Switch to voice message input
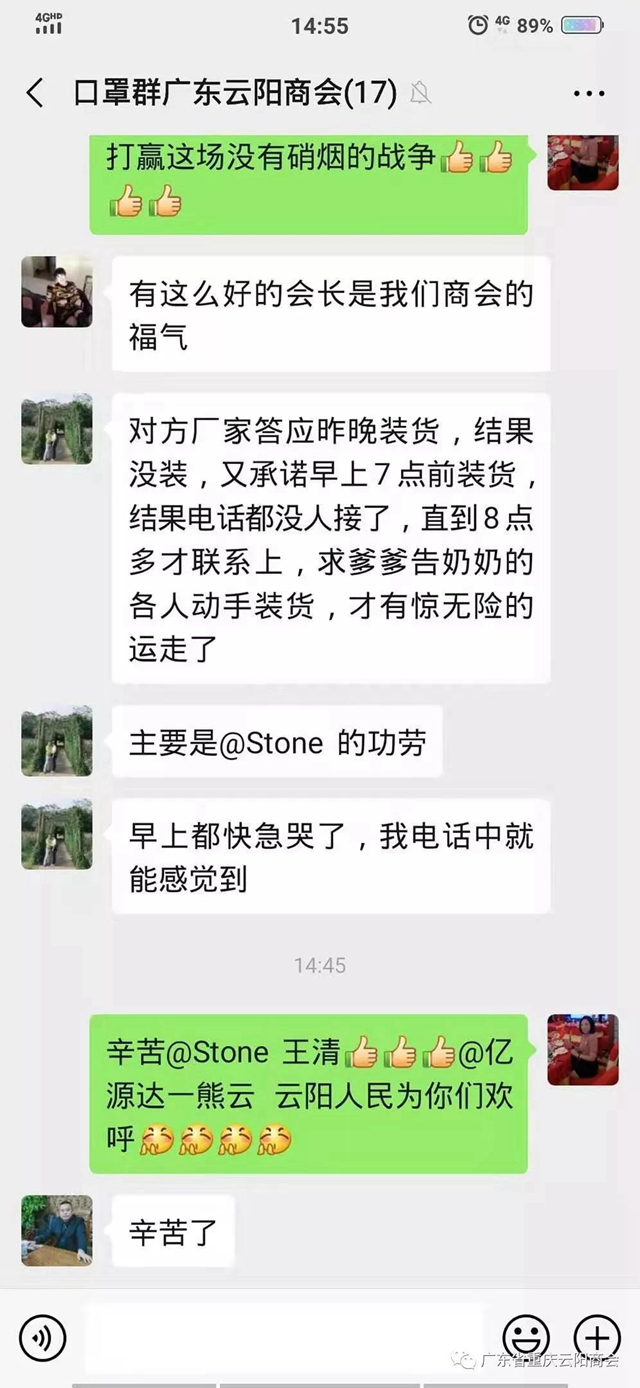 43,1337
